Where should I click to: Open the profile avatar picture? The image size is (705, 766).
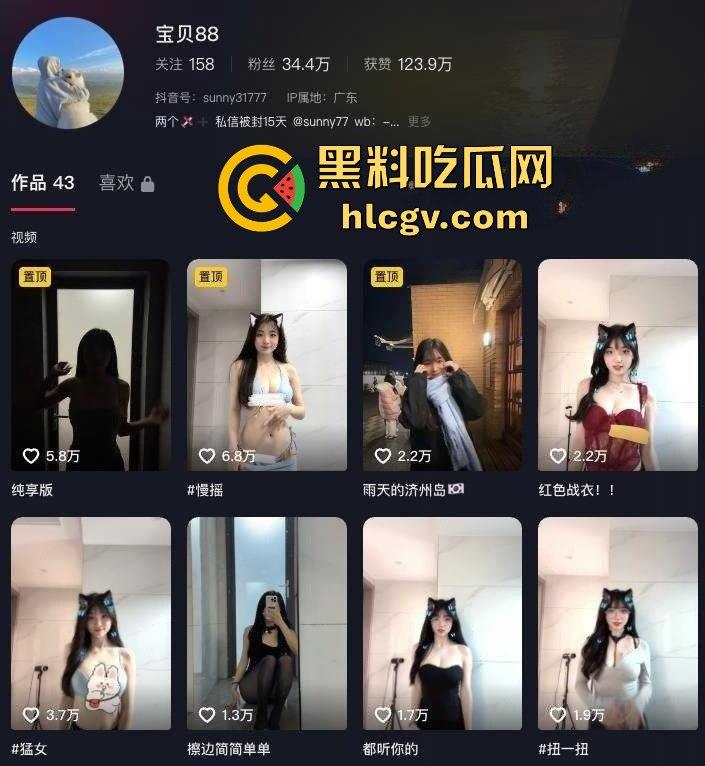click(67, 74)
